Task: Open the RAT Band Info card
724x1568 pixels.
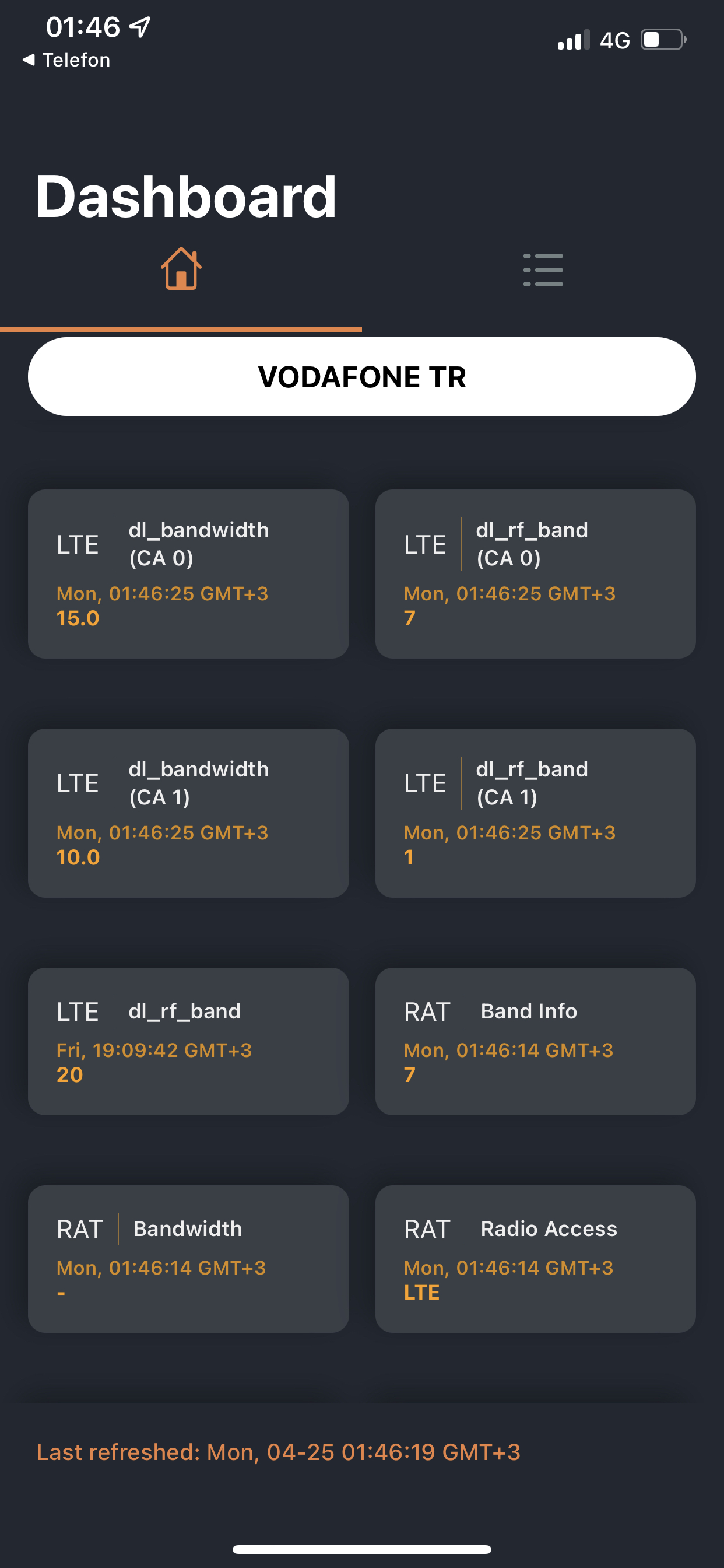Action: coord(535,1041)
